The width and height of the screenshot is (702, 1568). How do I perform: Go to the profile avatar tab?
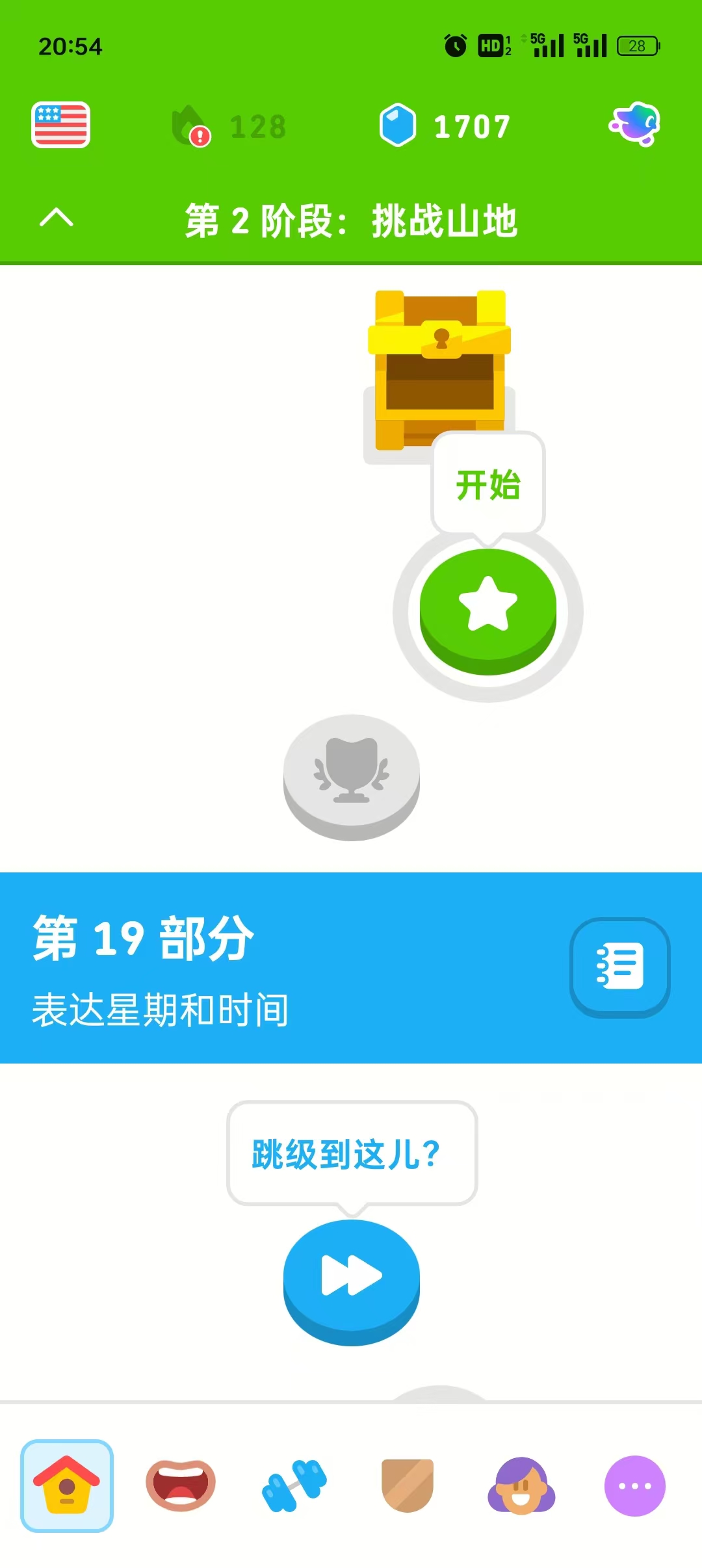pyautogui.click(x=521, y=1485)
